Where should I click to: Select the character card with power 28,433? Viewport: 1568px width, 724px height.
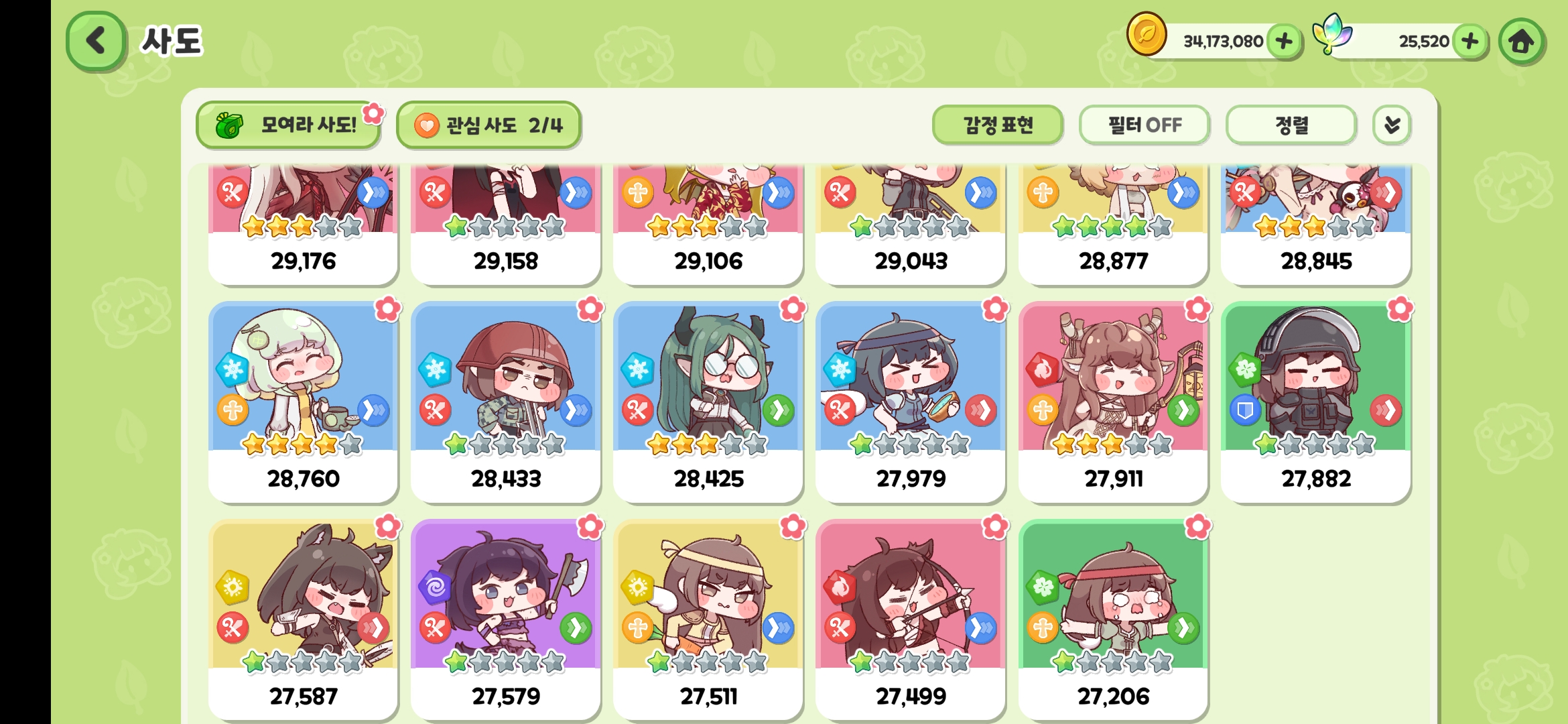(x=506, y=401)
